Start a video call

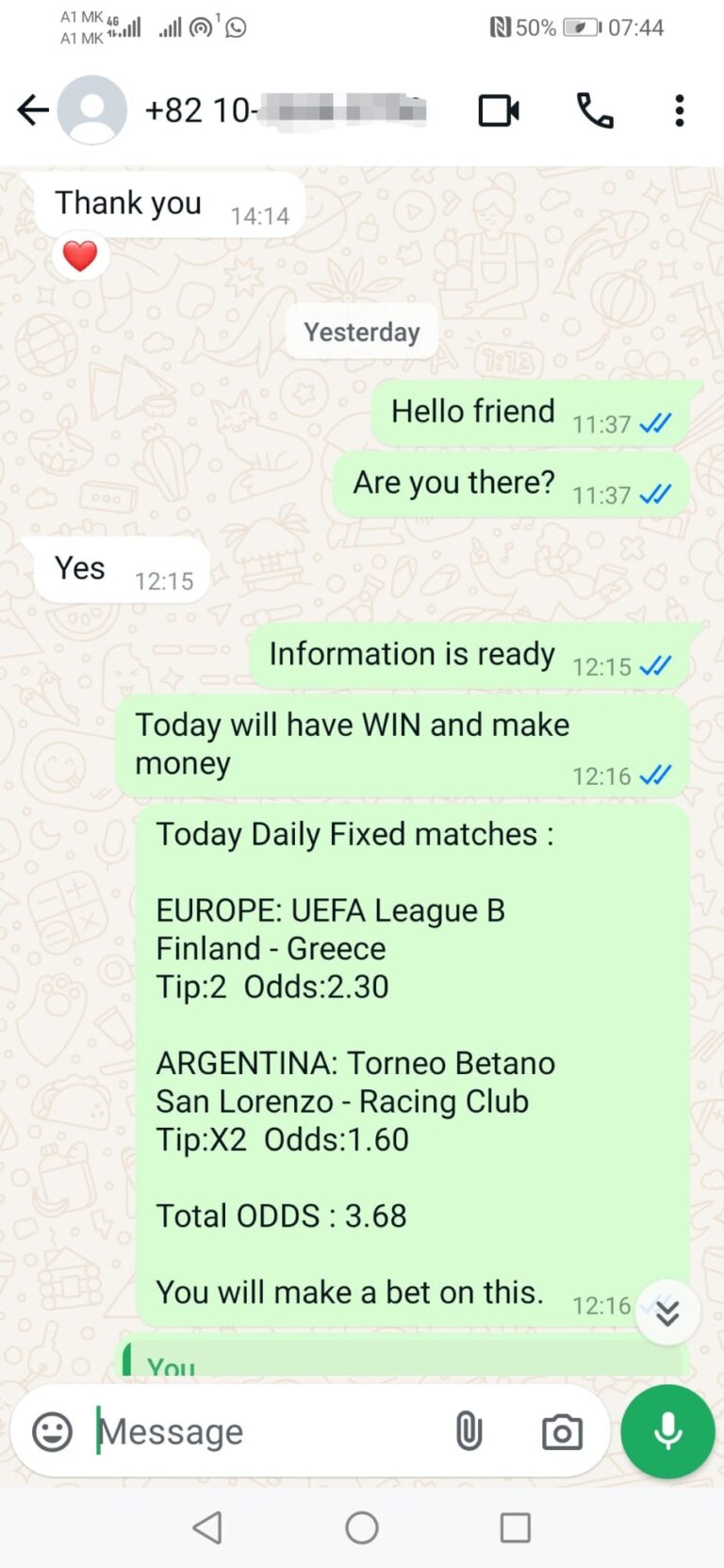[499, 110]
